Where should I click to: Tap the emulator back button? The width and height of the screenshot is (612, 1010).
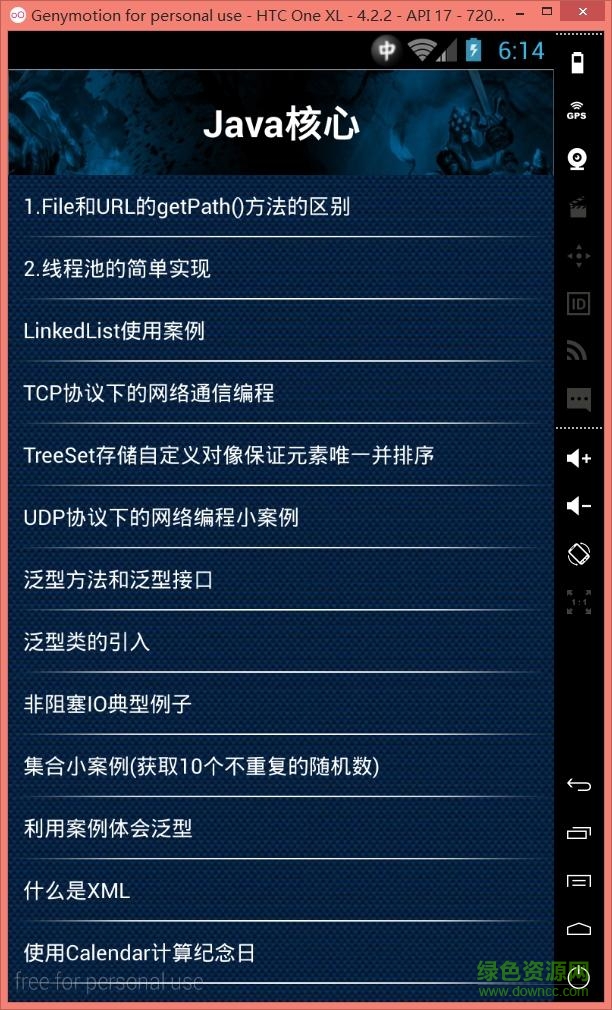point(578,785)
